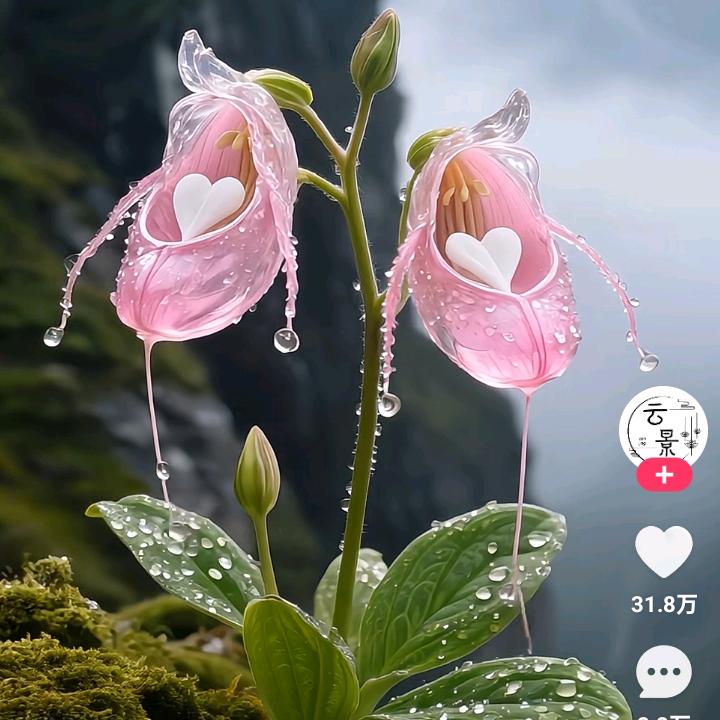This screenshot has height=720, width=720.
Task: Open the 云景 creator profile avatar
Action: click(x=663, y=426)
